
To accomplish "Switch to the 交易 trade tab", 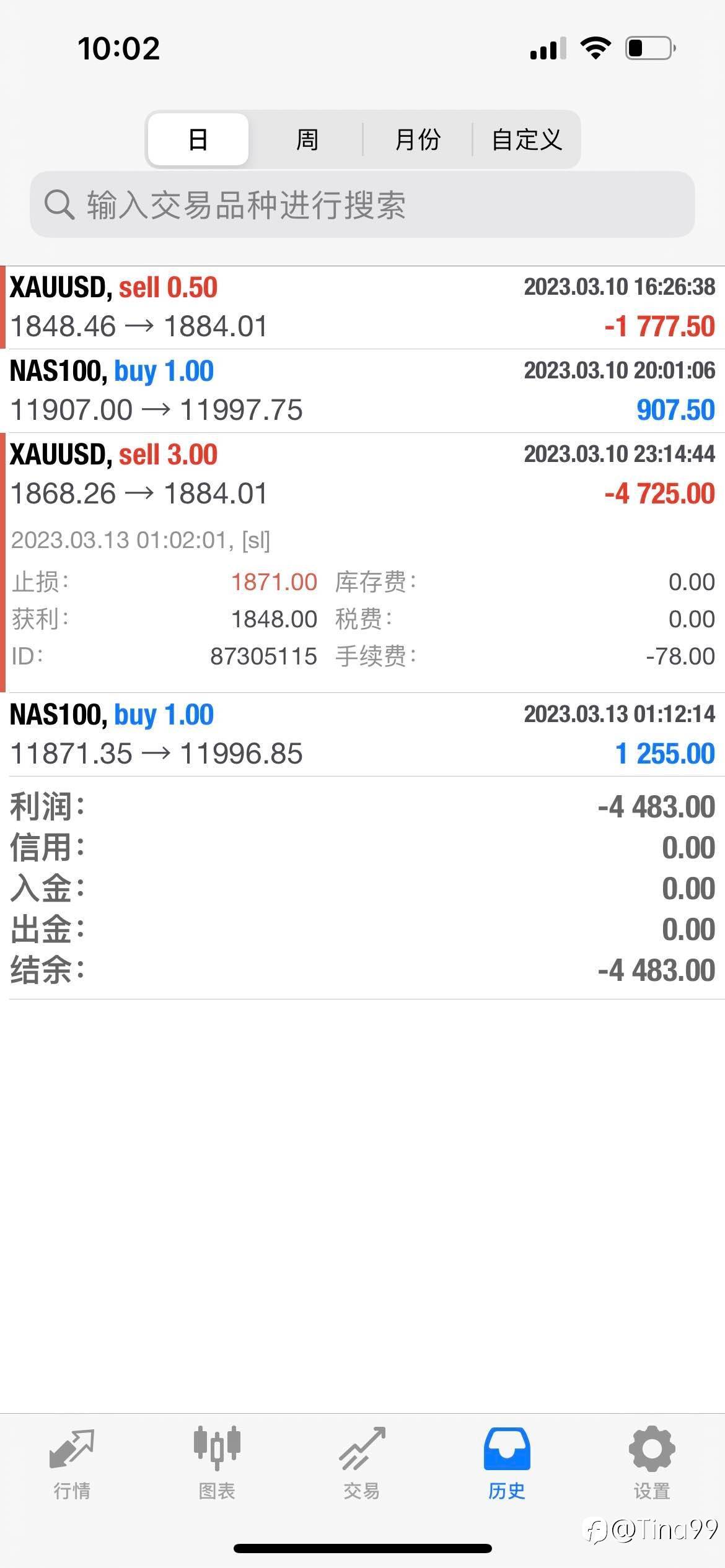I will pos(362,1463).
